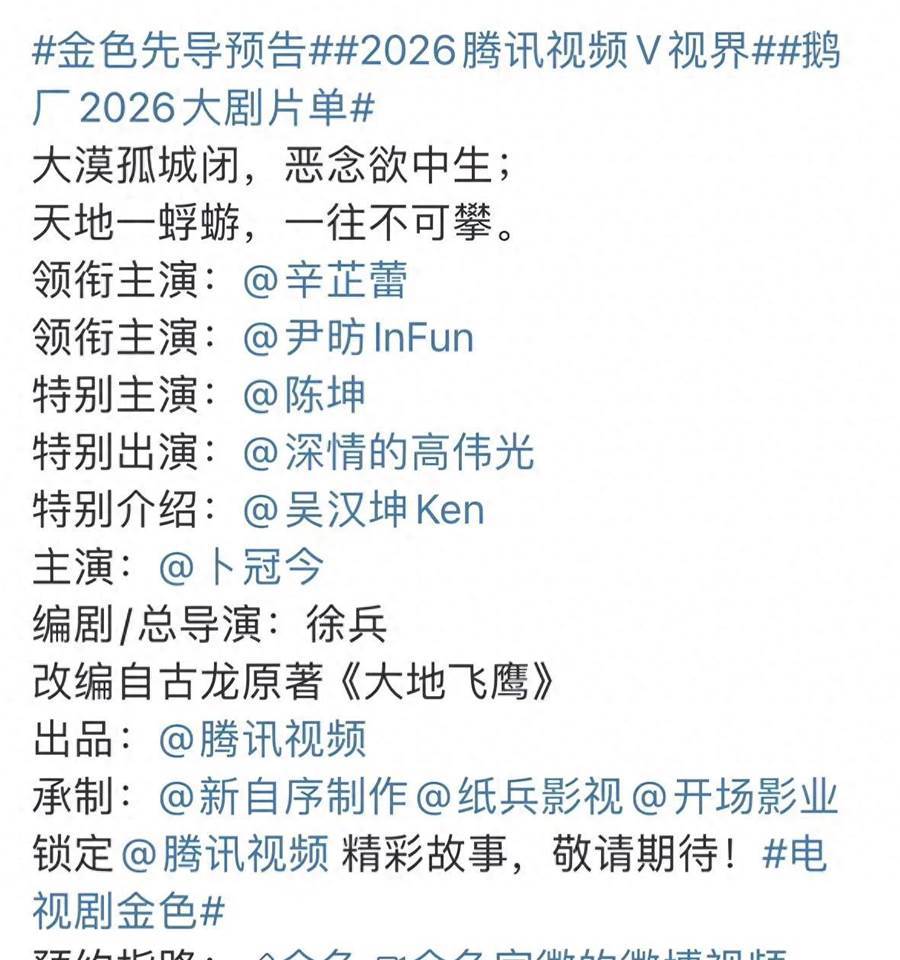Tap the @陈坤 mention

pyautogui.click(x=304, y=395)
